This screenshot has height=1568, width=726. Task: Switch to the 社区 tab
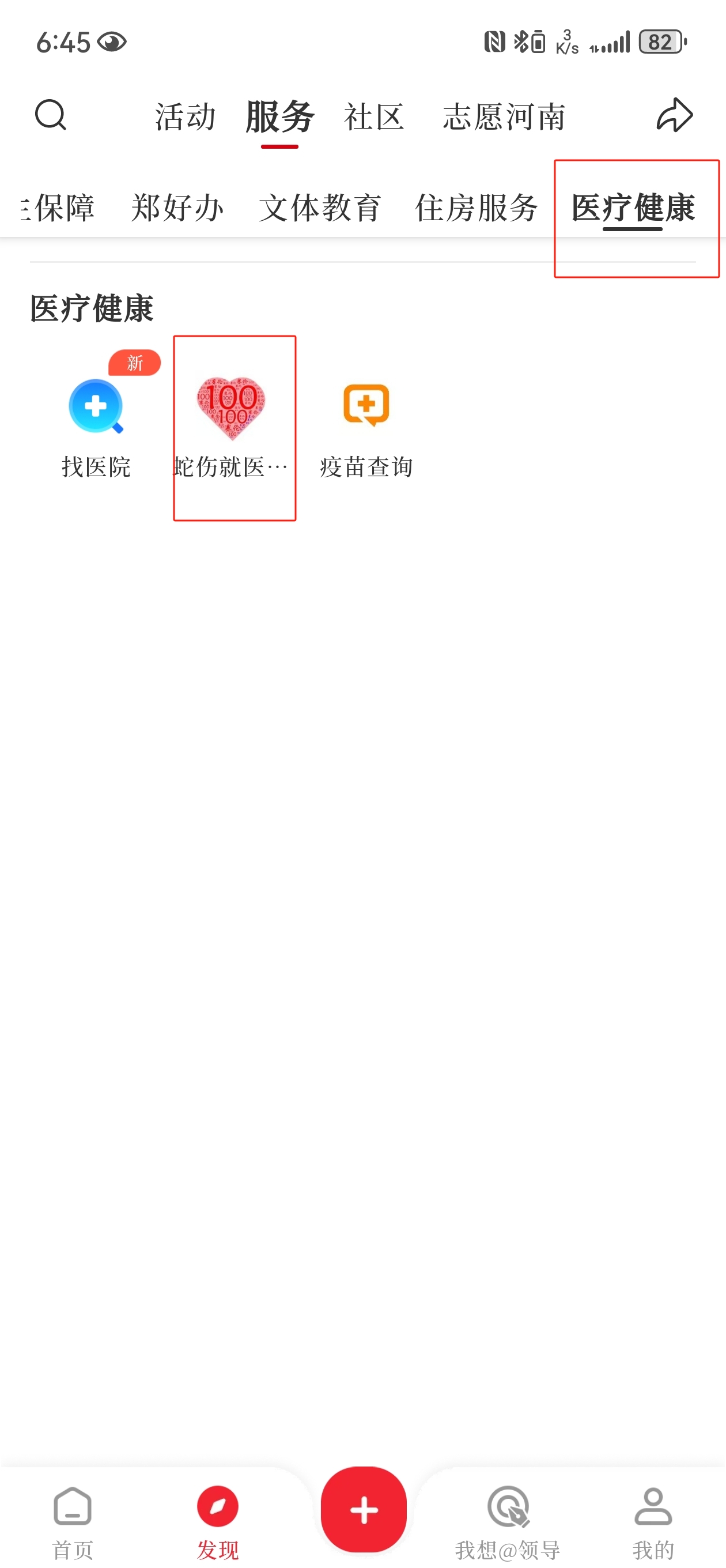click(x=373, y=116)
